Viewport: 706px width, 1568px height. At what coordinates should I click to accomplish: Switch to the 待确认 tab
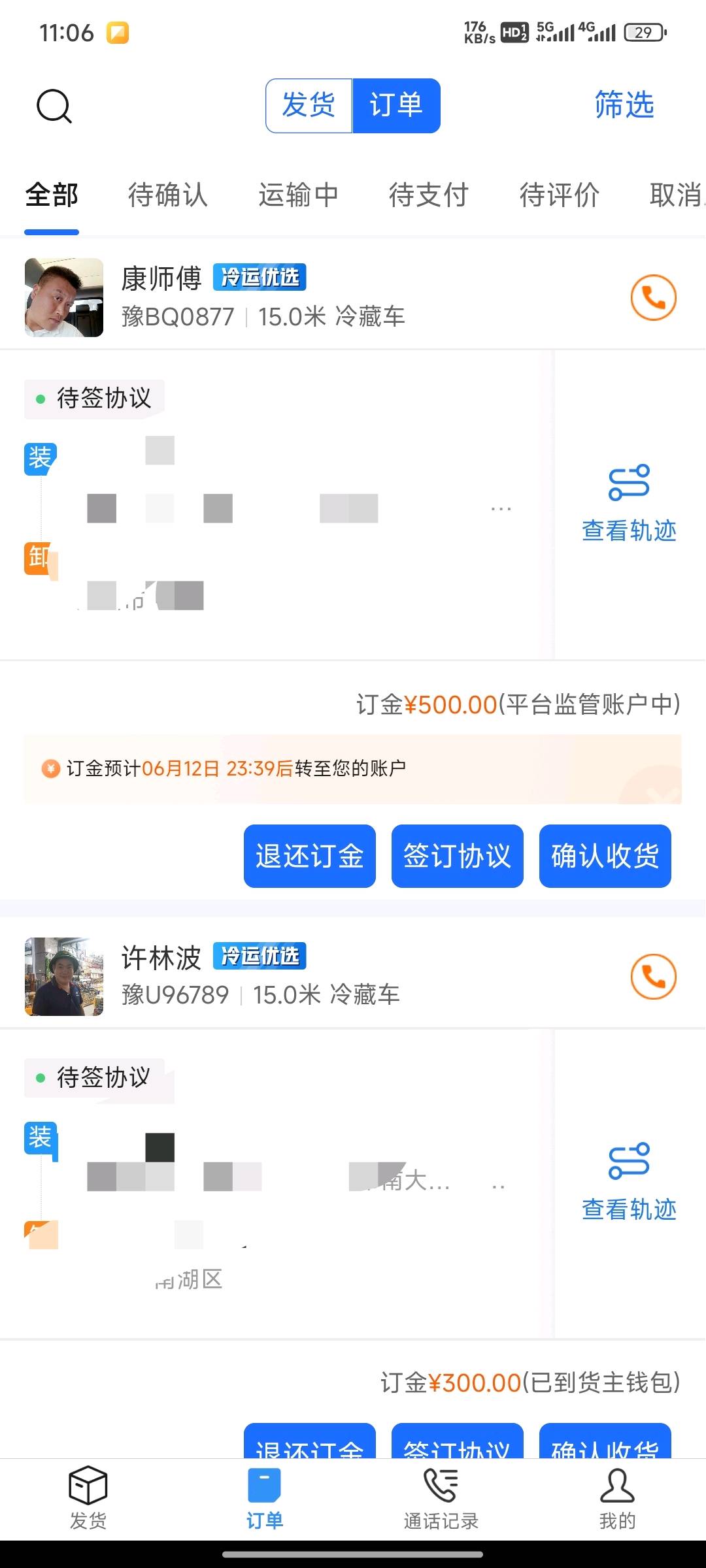coord(167,195)
